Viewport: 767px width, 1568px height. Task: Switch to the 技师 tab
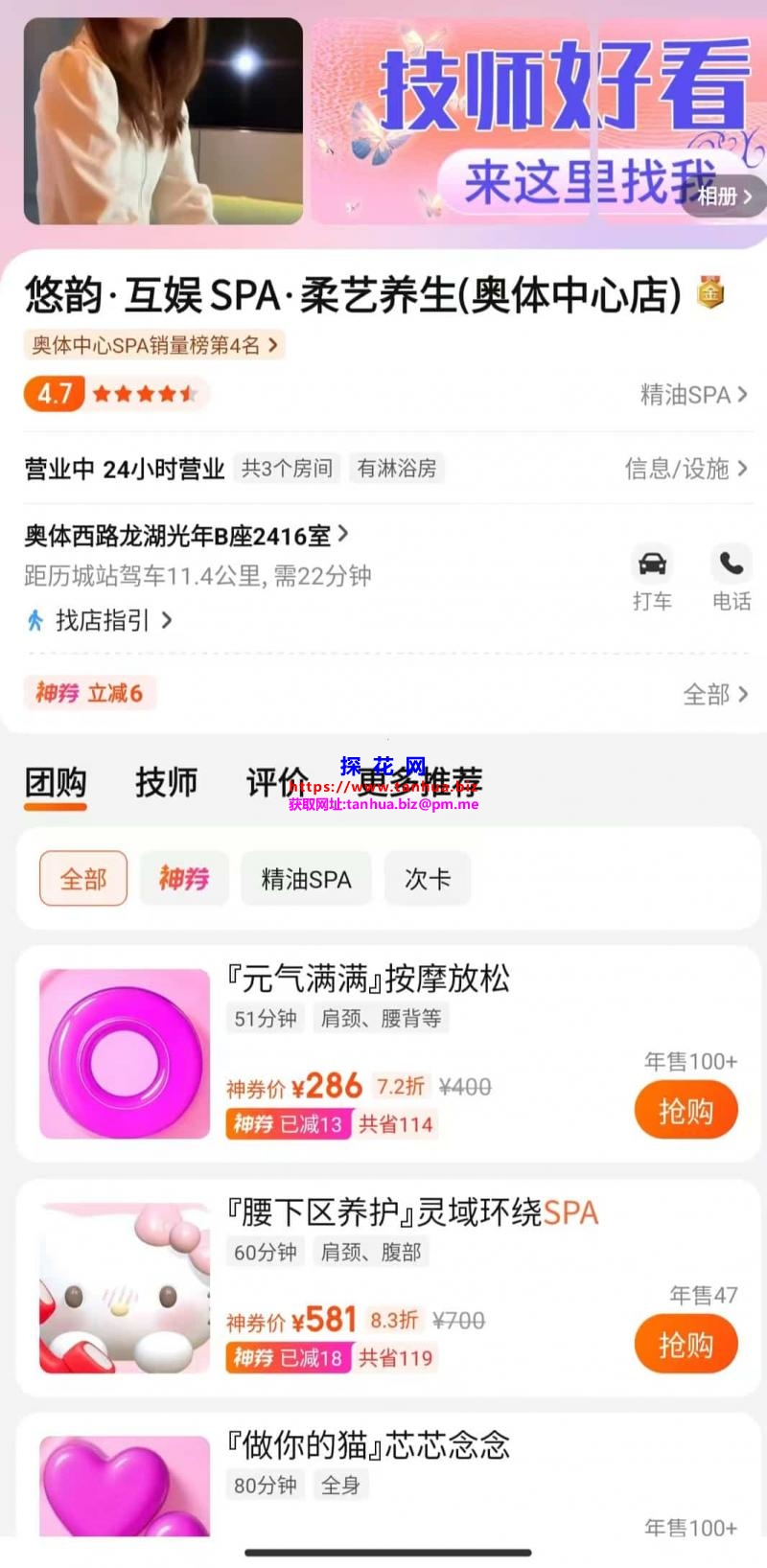pos(166,783)
